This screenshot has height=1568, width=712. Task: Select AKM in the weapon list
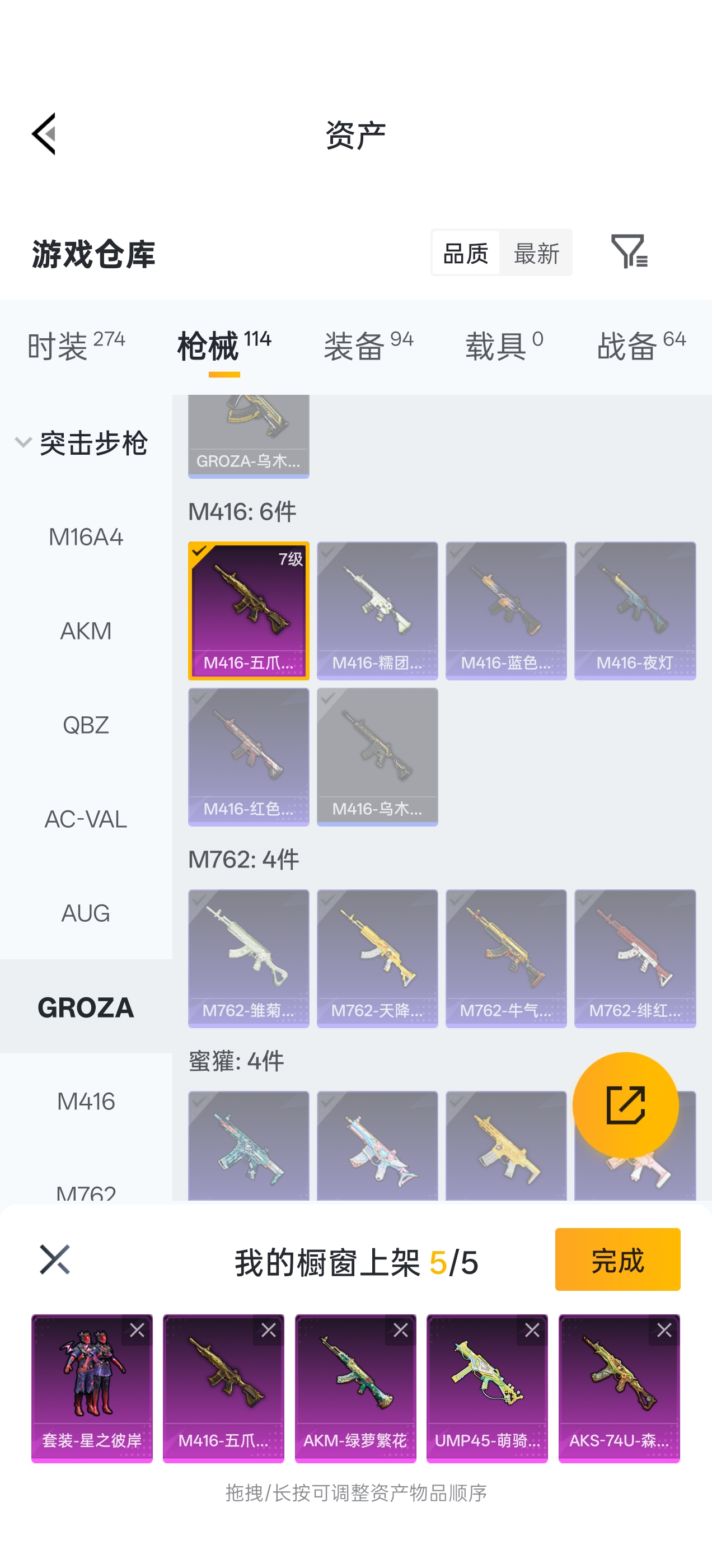pyautogui.click(x=86, y=631)
